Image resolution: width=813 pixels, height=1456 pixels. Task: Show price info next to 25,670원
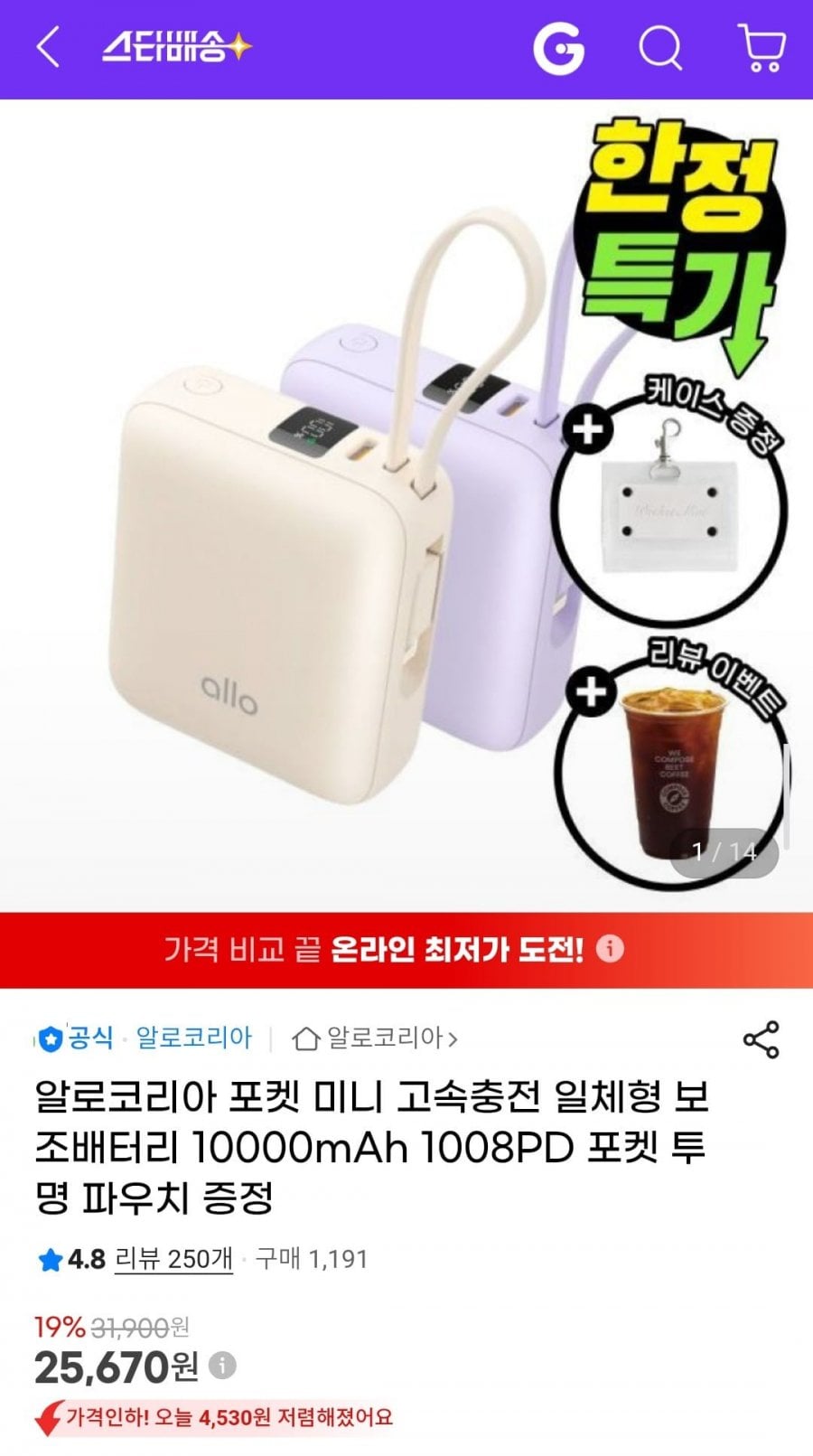[x=223, y=1365]
